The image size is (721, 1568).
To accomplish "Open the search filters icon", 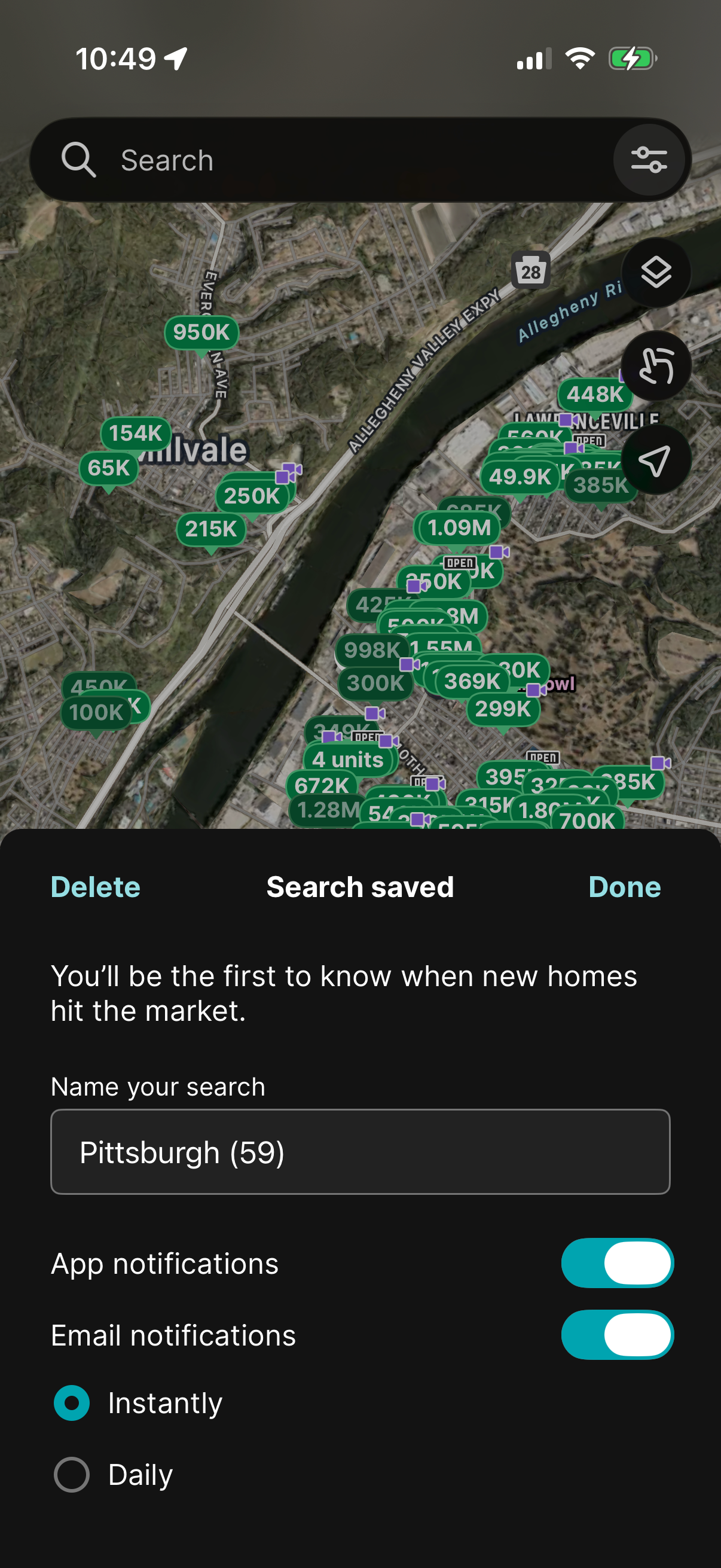I will point(649,160).
